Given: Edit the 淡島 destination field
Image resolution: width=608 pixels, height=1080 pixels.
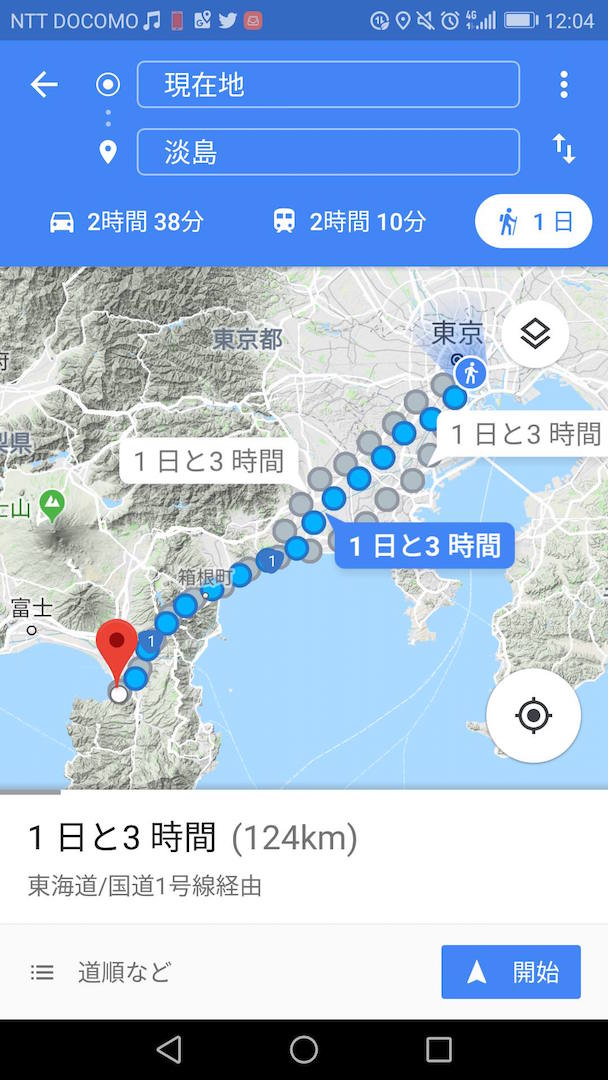Looking at the screenshot, I should (328, 152).
